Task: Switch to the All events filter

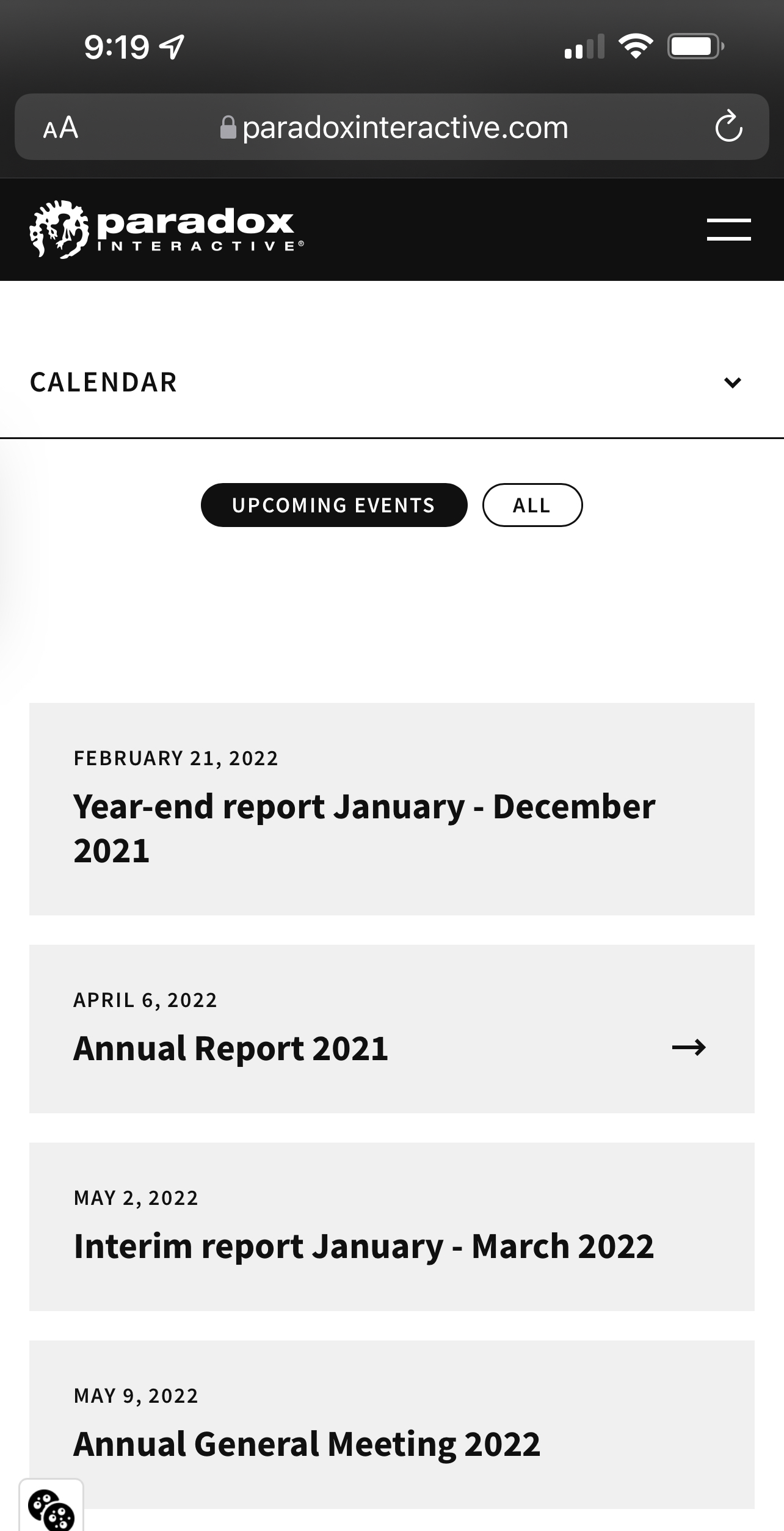Action: tap(532, 505)
